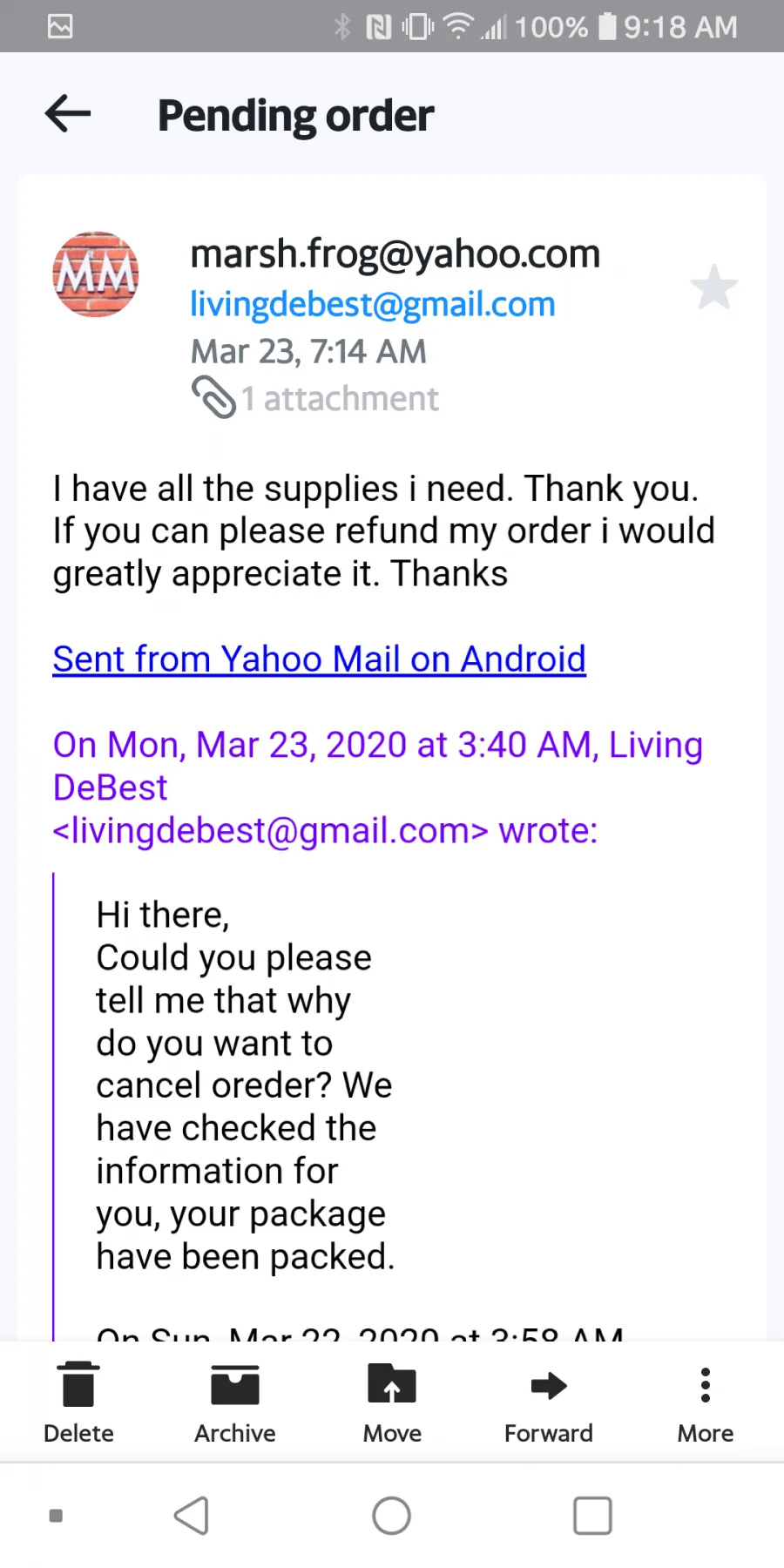Image resolution: width=784 pixels, height=1568 pixels.
Task: Move the email to another folder
Action: tap(392, 1402)
